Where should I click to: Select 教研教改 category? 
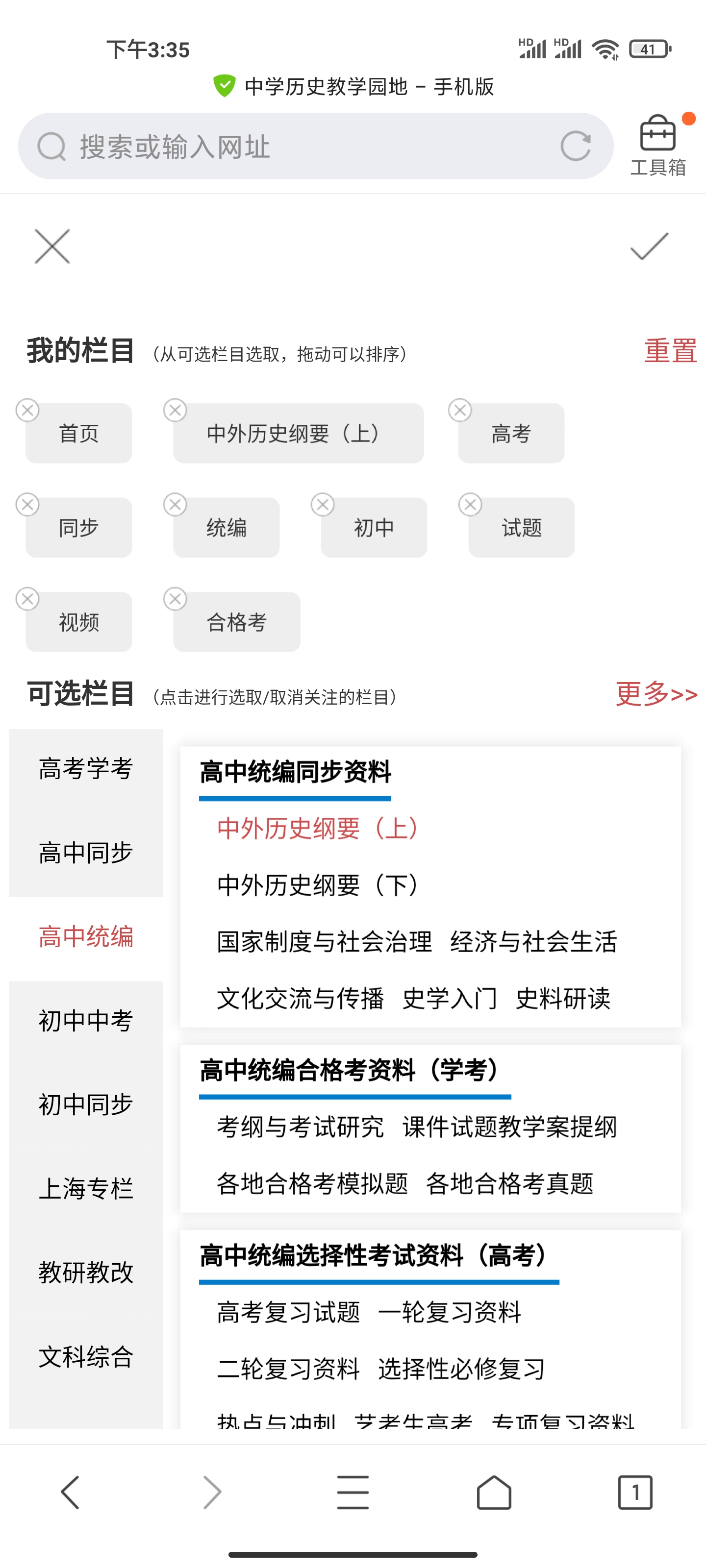[86, 1272]
